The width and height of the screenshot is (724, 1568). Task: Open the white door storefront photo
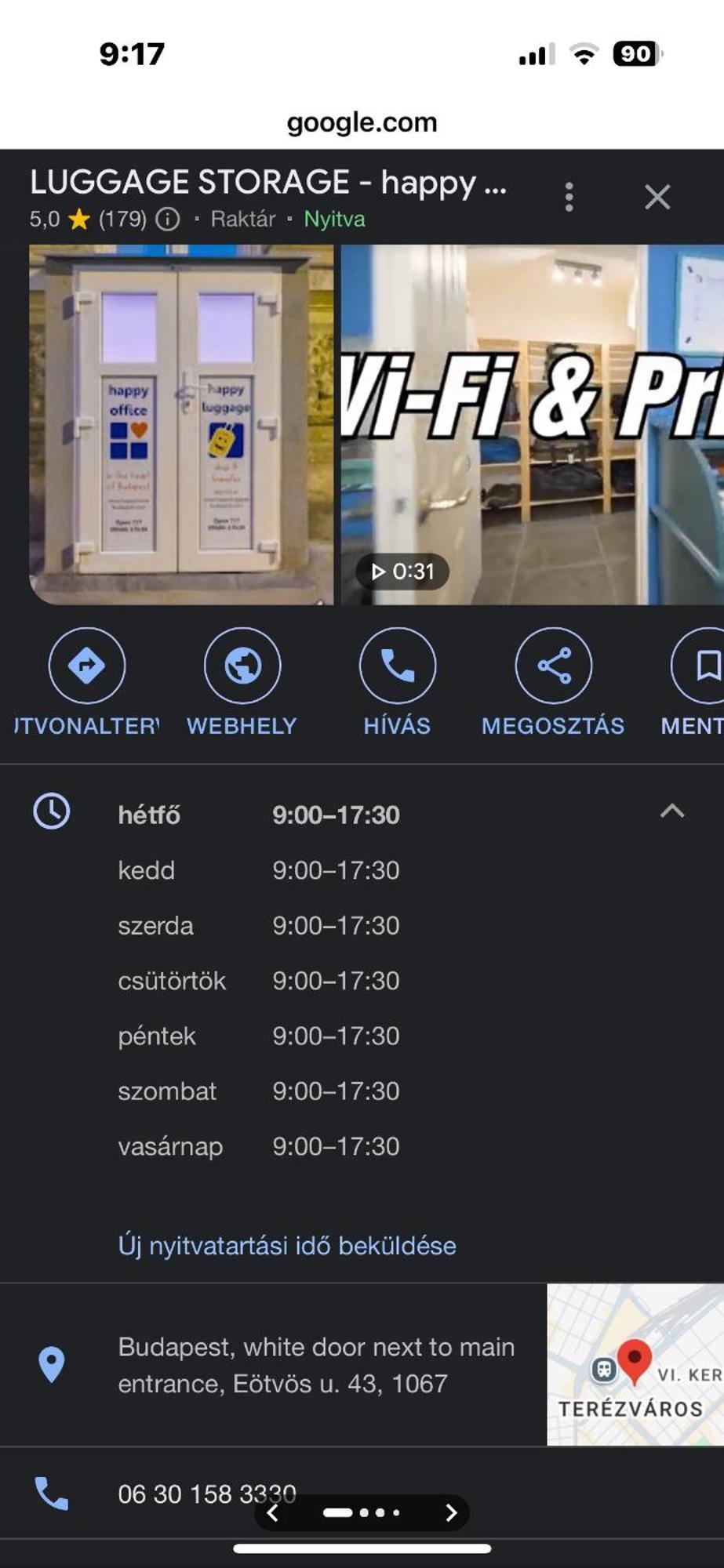181,424
